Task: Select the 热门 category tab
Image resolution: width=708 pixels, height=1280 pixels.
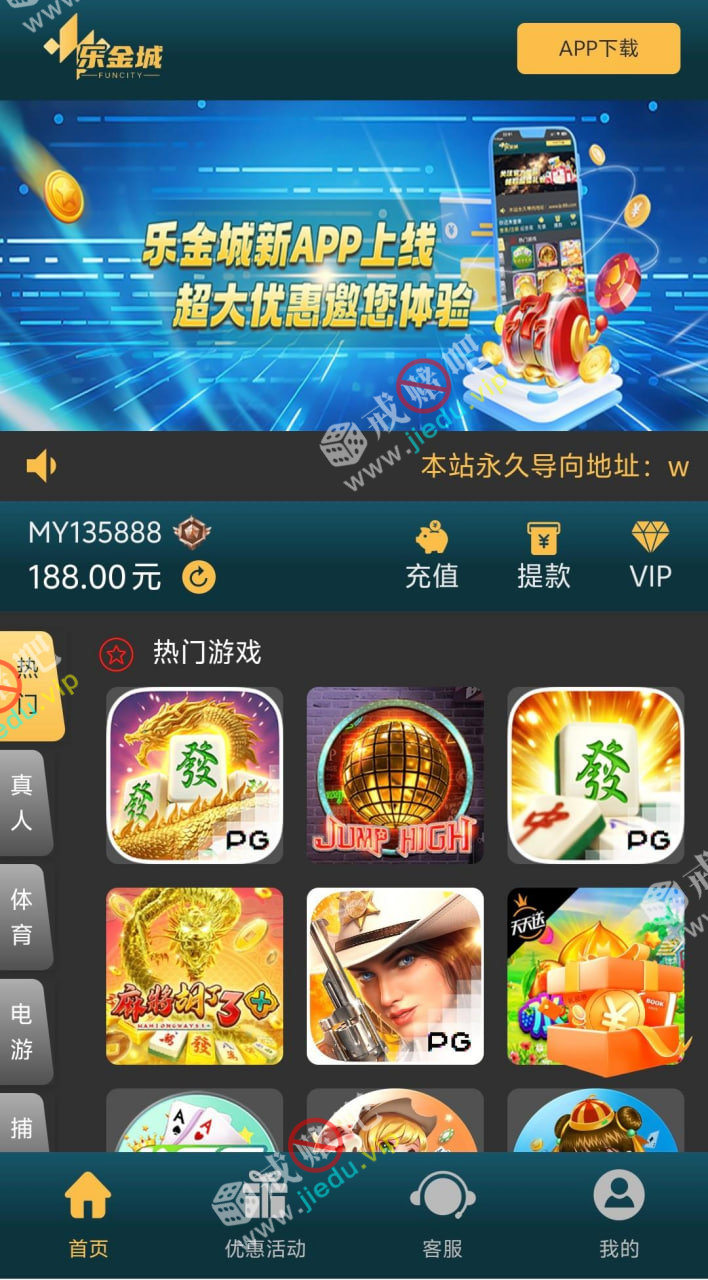Action: [28, 686]
